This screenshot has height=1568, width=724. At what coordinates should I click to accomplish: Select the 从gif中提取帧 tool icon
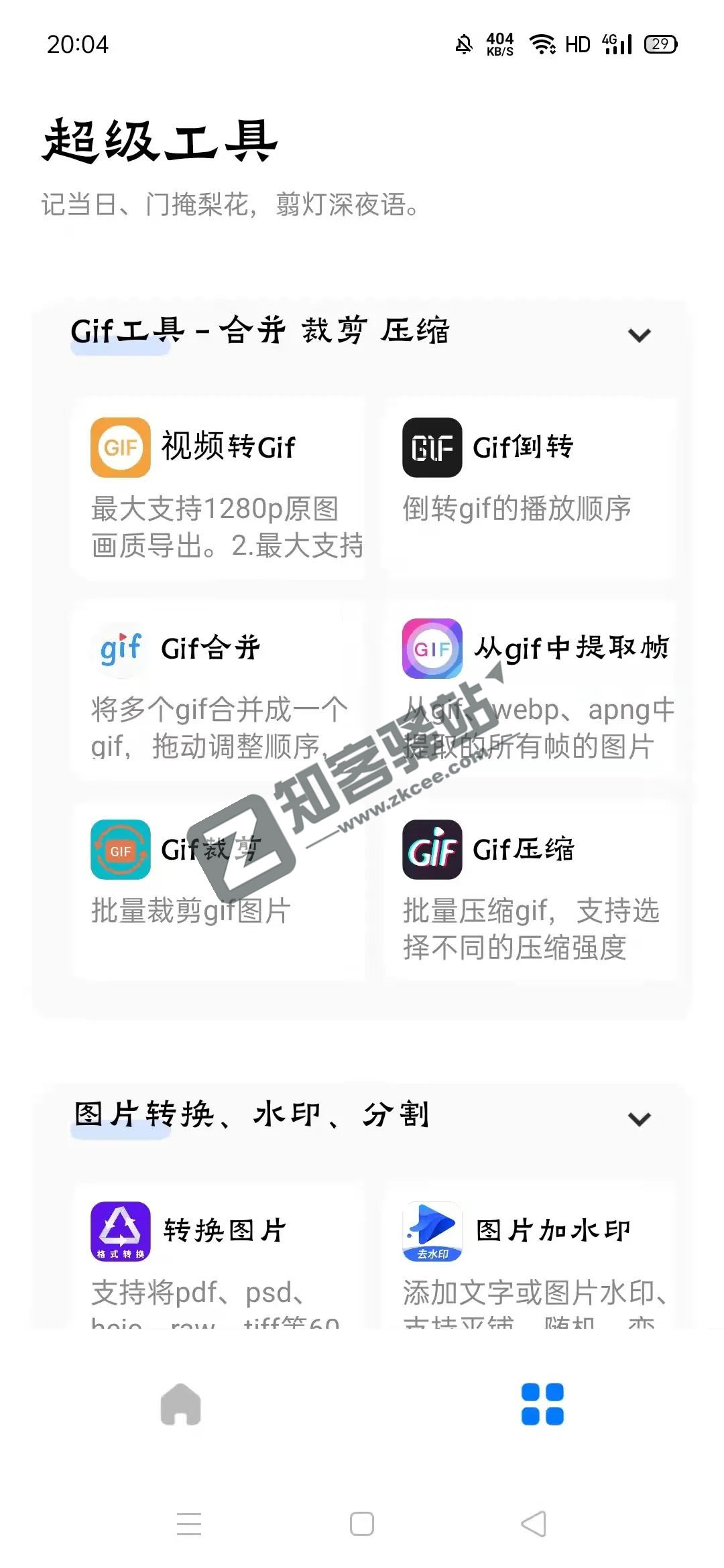pyautogui.click(x=431, y=647)
